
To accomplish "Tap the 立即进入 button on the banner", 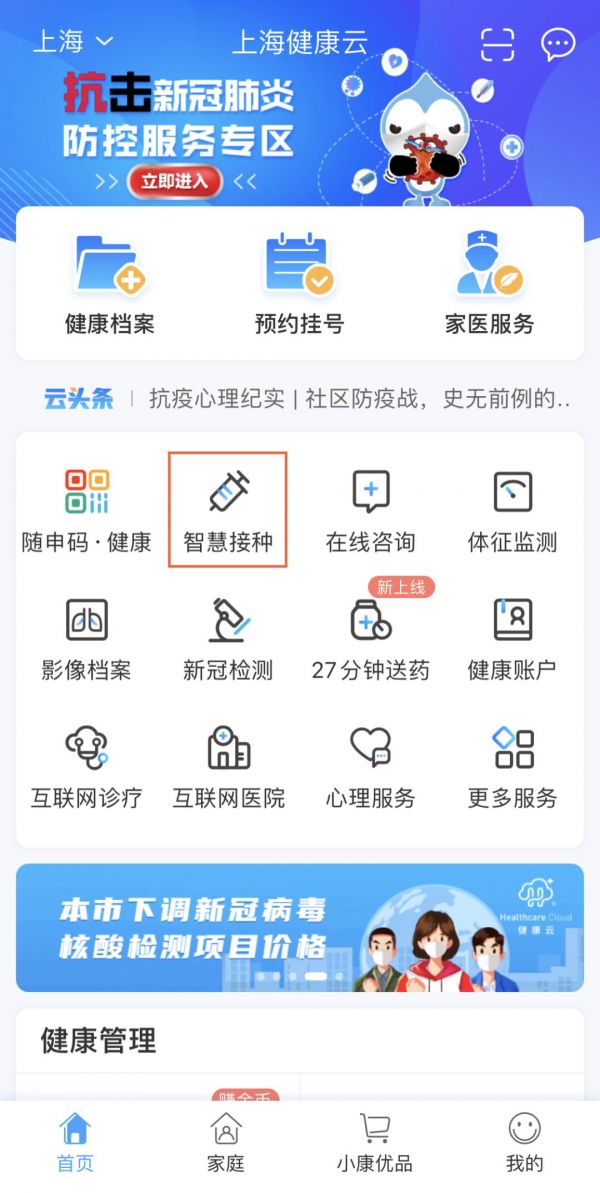I will coord(175,181).
